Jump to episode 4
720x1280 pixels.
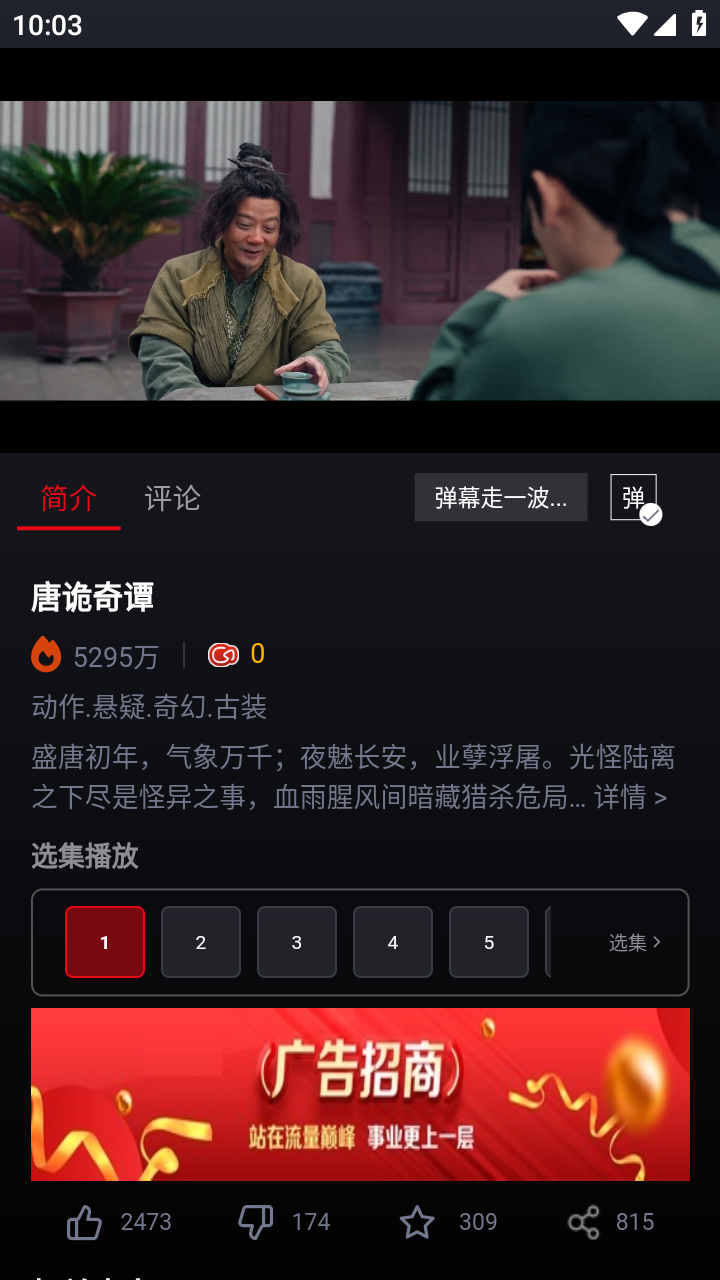point(393,942)
